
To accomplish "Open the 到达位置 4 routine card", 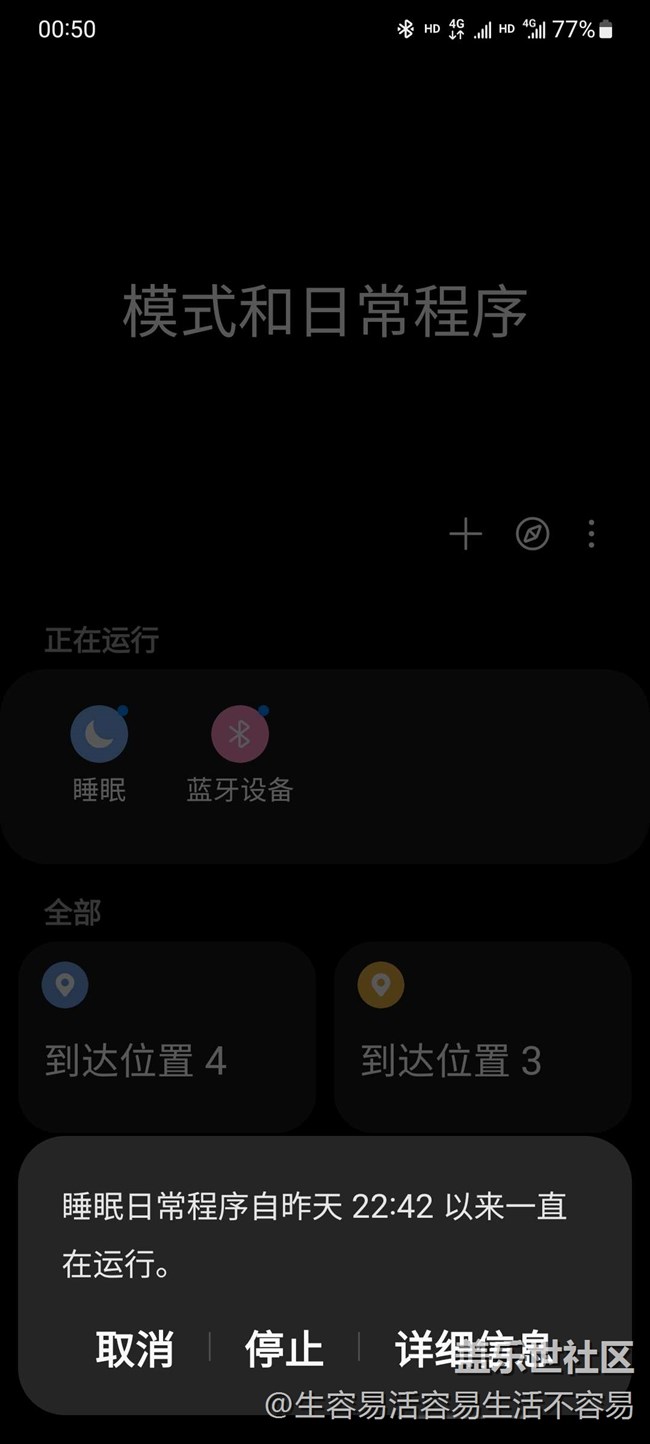I will pyautogui.click(x=167, y=1036).
